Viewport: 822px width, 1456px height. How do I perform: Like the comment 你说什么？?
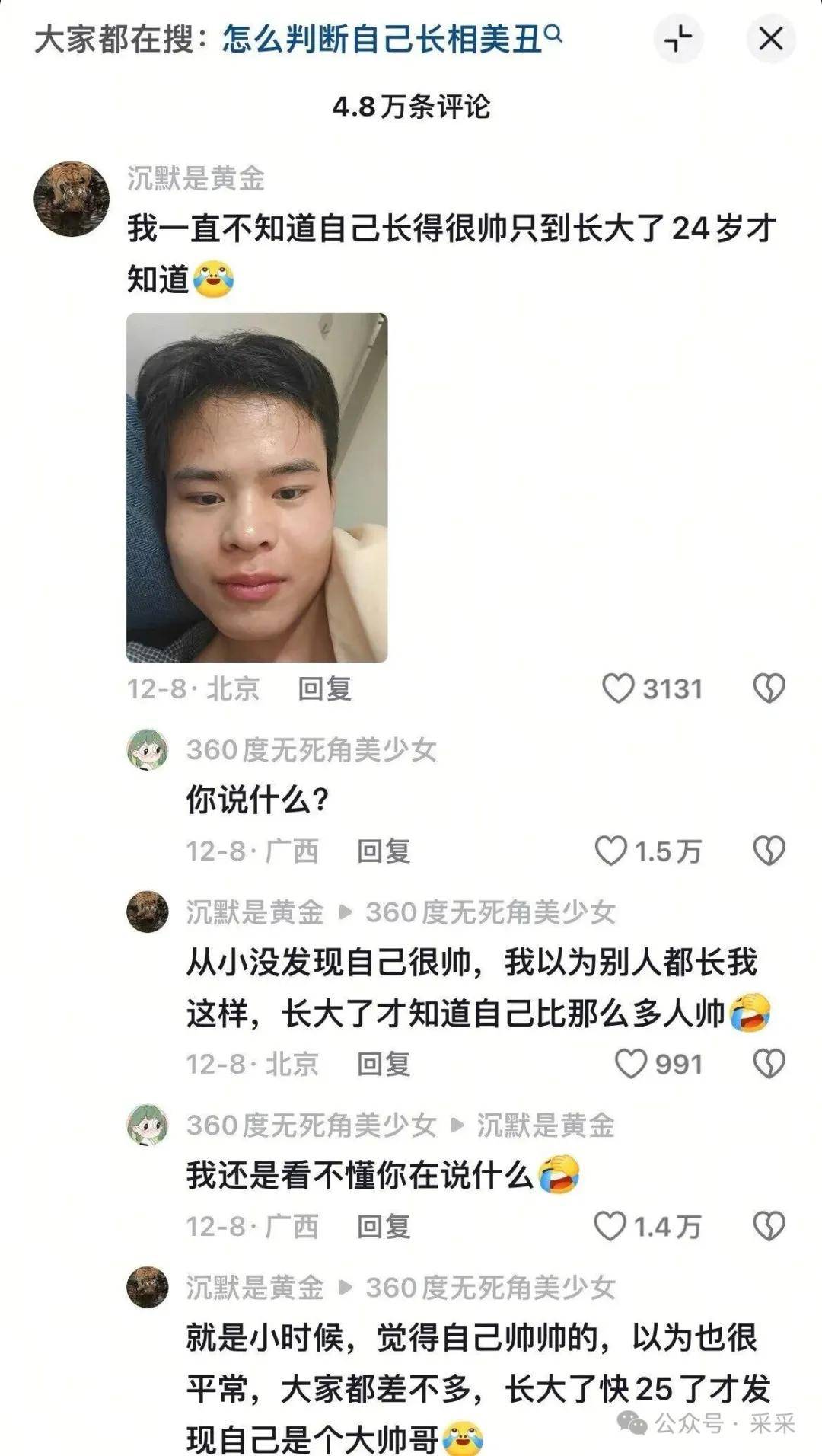(x=610, y=851)
